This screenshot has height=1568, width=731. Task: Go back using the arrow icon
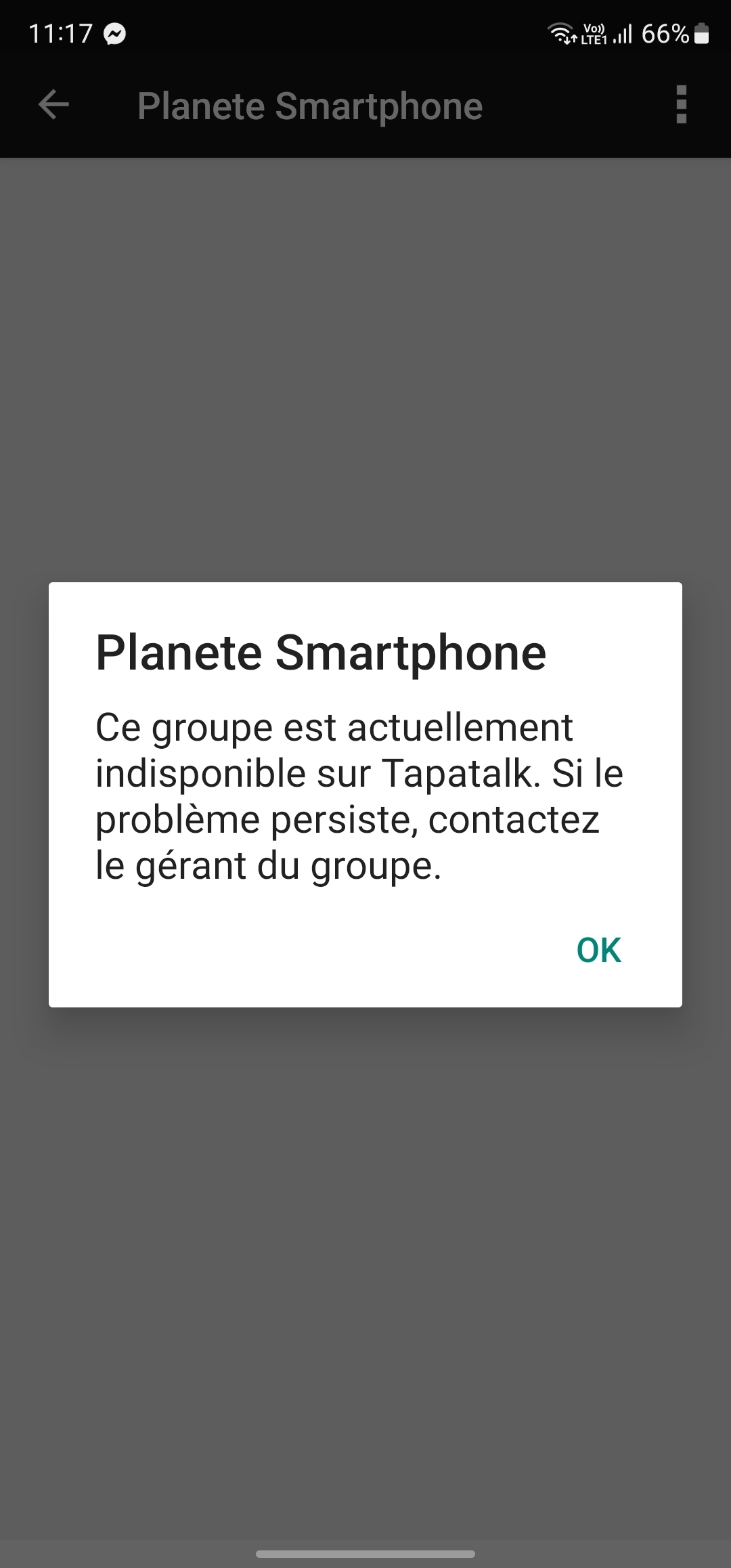53,105
